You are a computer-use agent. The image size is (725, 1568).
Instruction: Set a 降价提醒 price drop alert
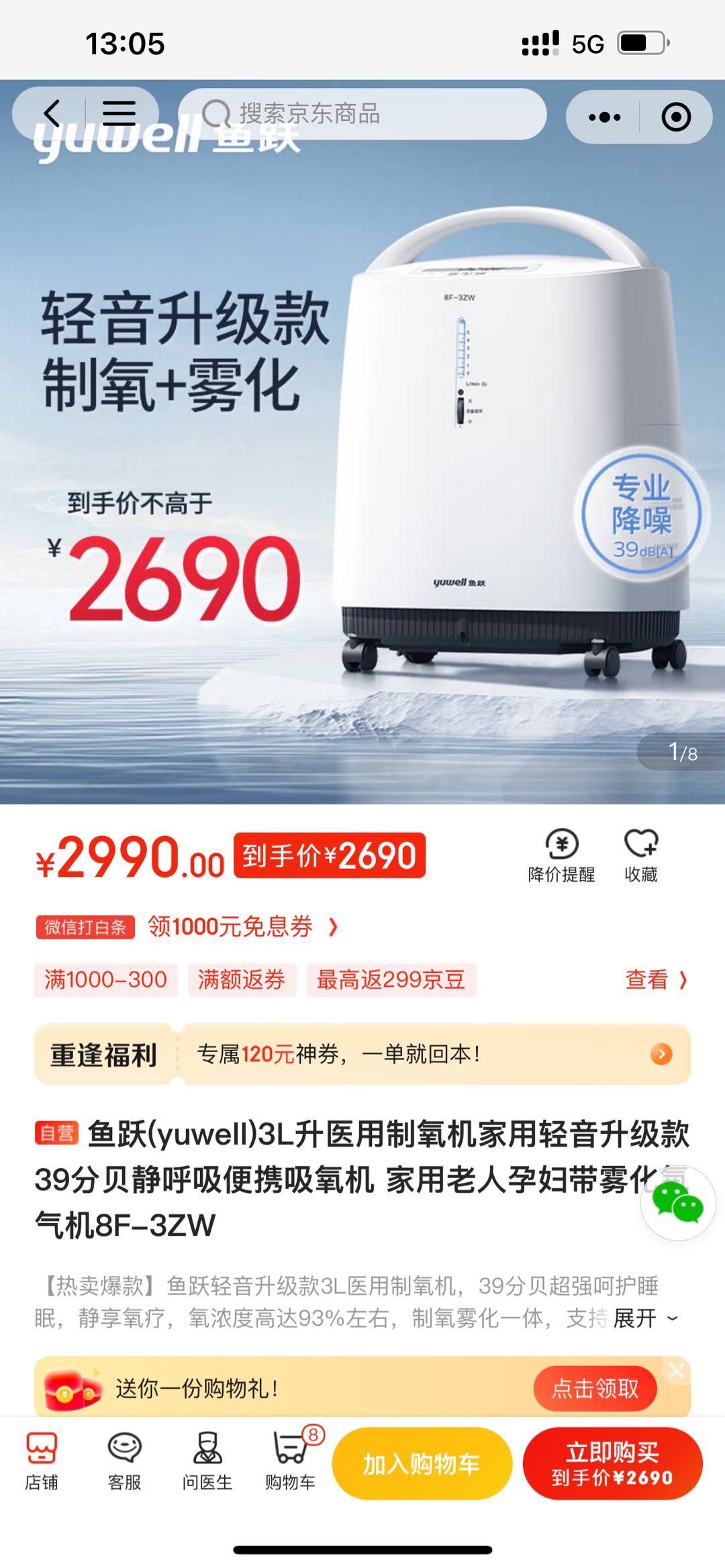pyautogui.click(x=561, y=855)
